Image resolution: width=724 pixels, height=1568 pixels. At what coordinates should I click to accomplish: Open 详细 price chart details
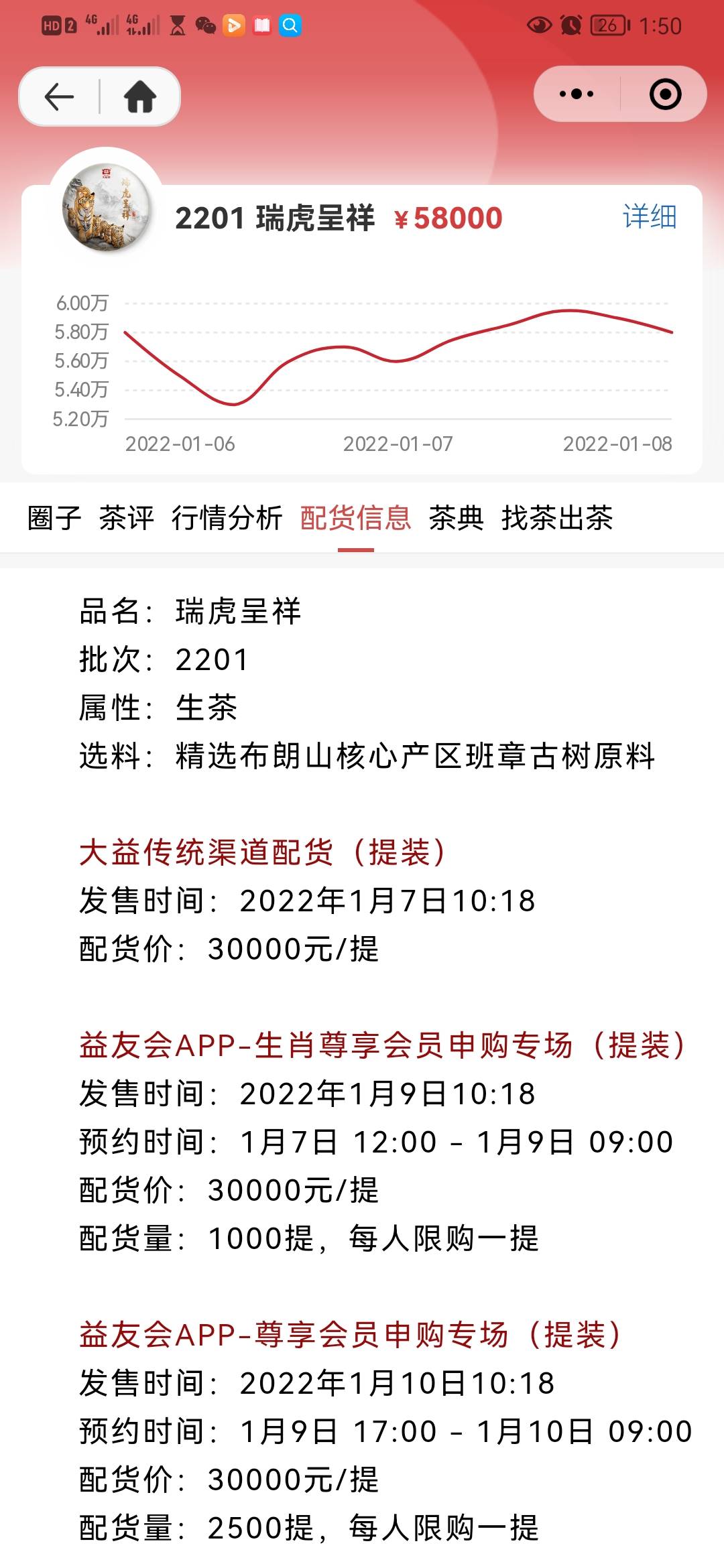(x=650, y=217)
